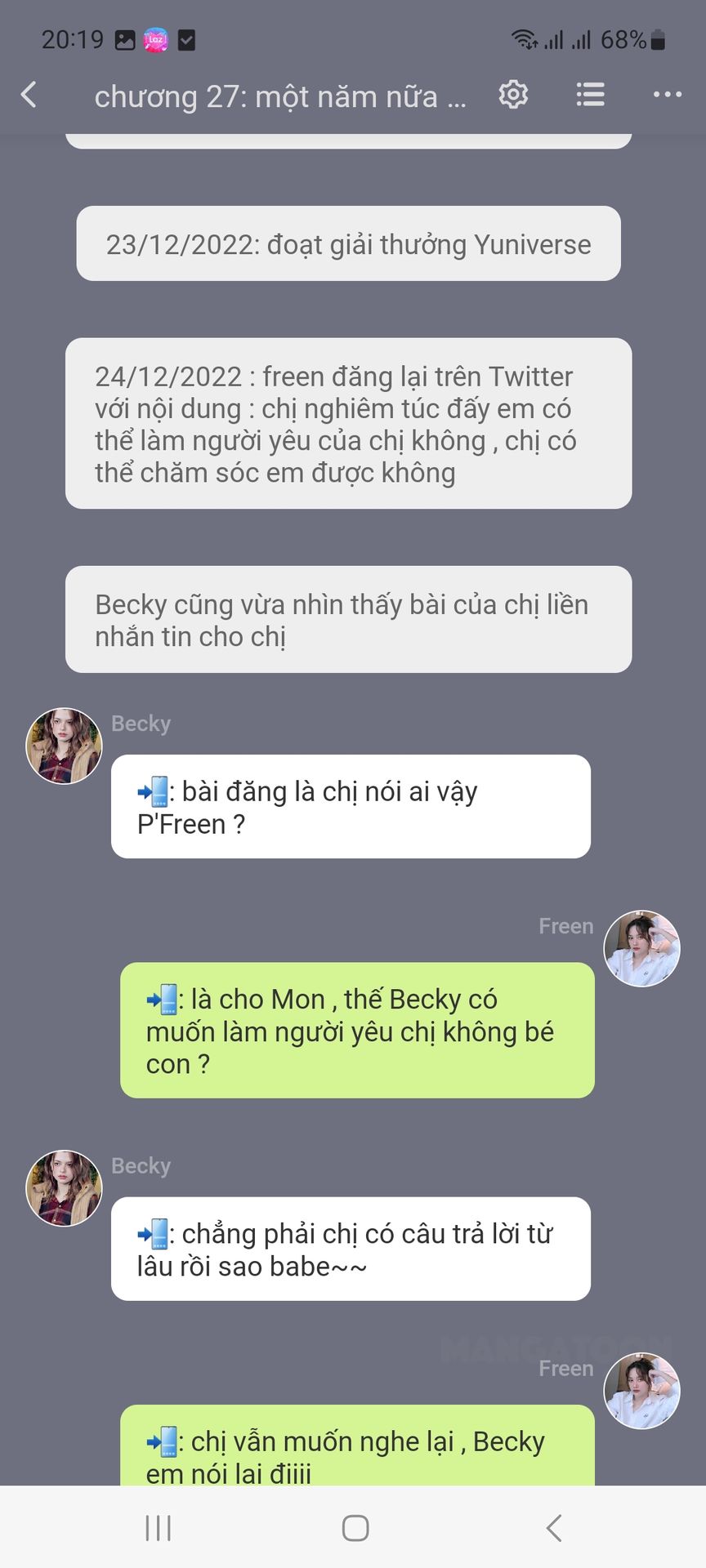Go back from chapter 27

click(x=29, y=95)
